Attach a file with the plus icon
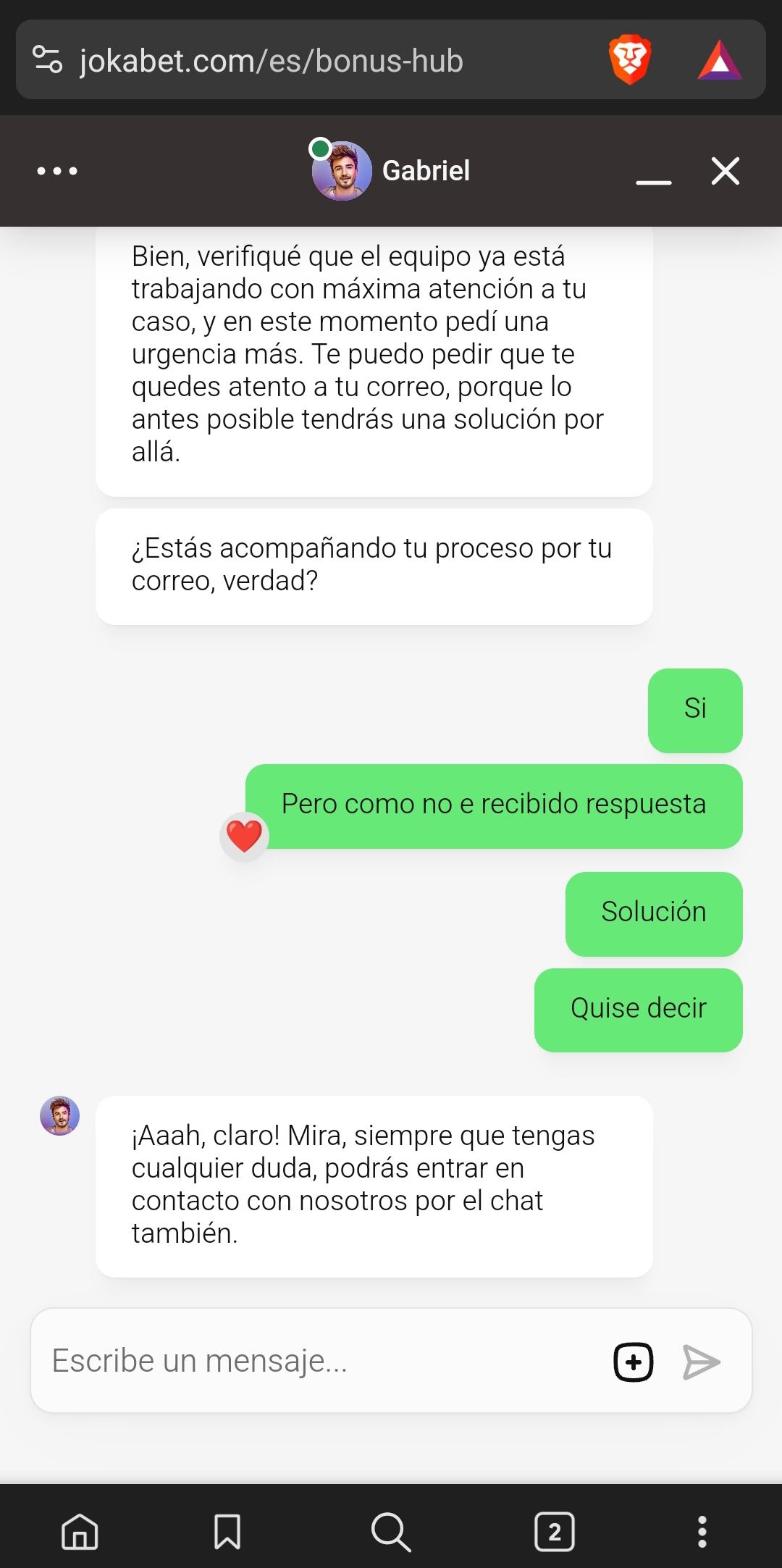The image size is (782, 1568). tap(634, 1362)
